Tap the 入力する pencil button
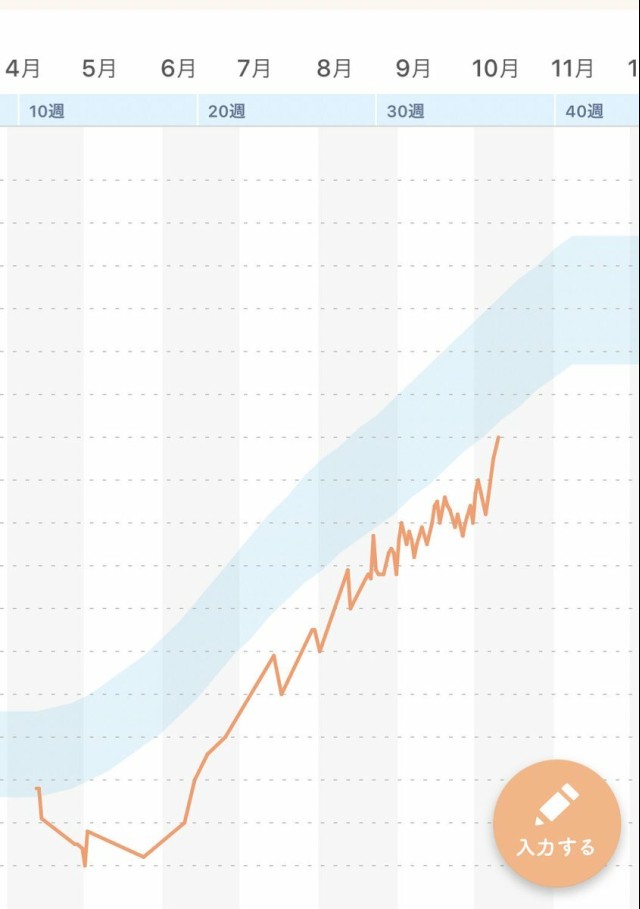Image resolution: width=640 pixels, height=909 pixels. coord(556,823)
